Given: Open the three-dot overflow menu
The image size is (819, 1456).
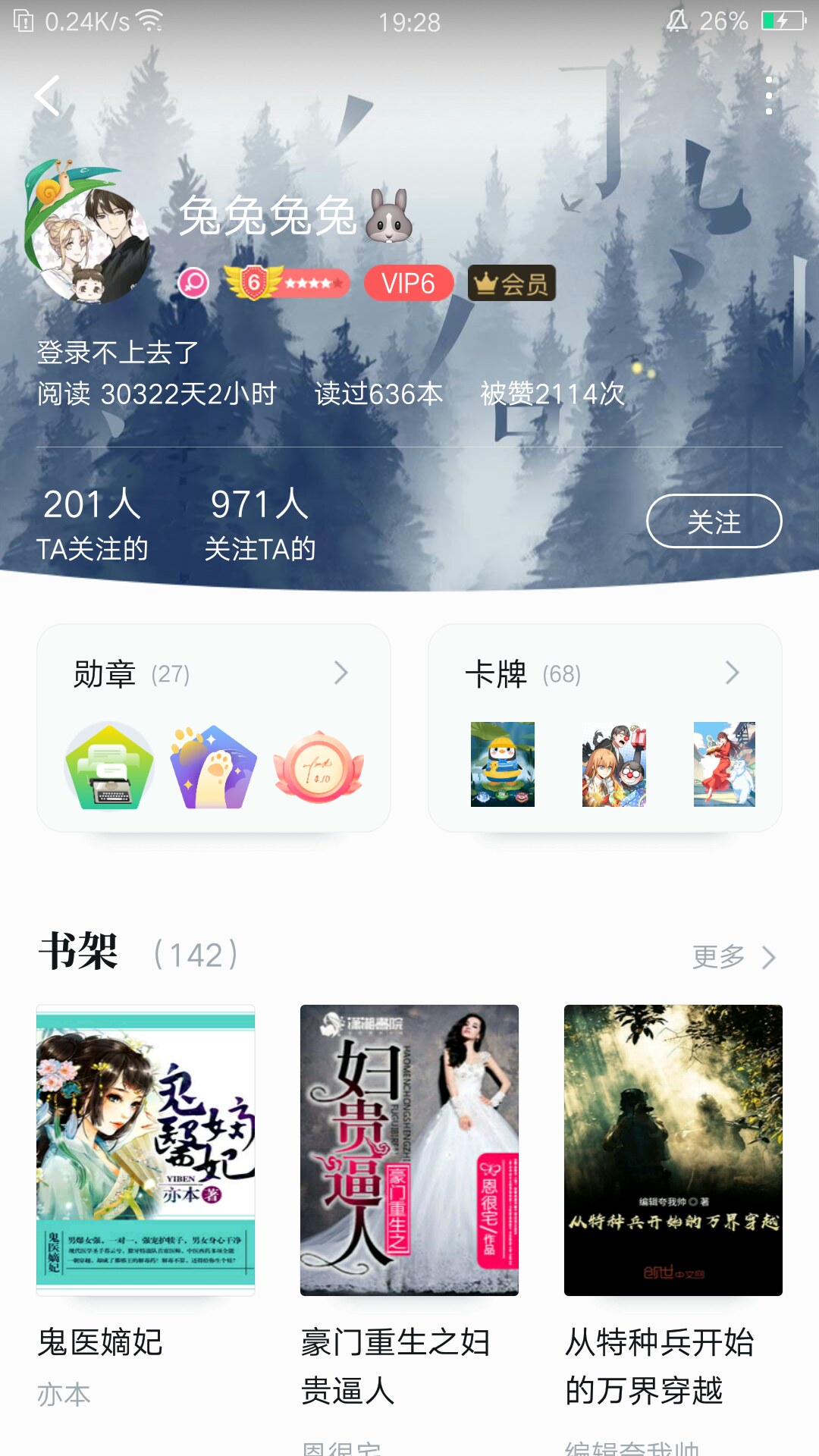Looking at the screenshot, I should tap(768, 96).
